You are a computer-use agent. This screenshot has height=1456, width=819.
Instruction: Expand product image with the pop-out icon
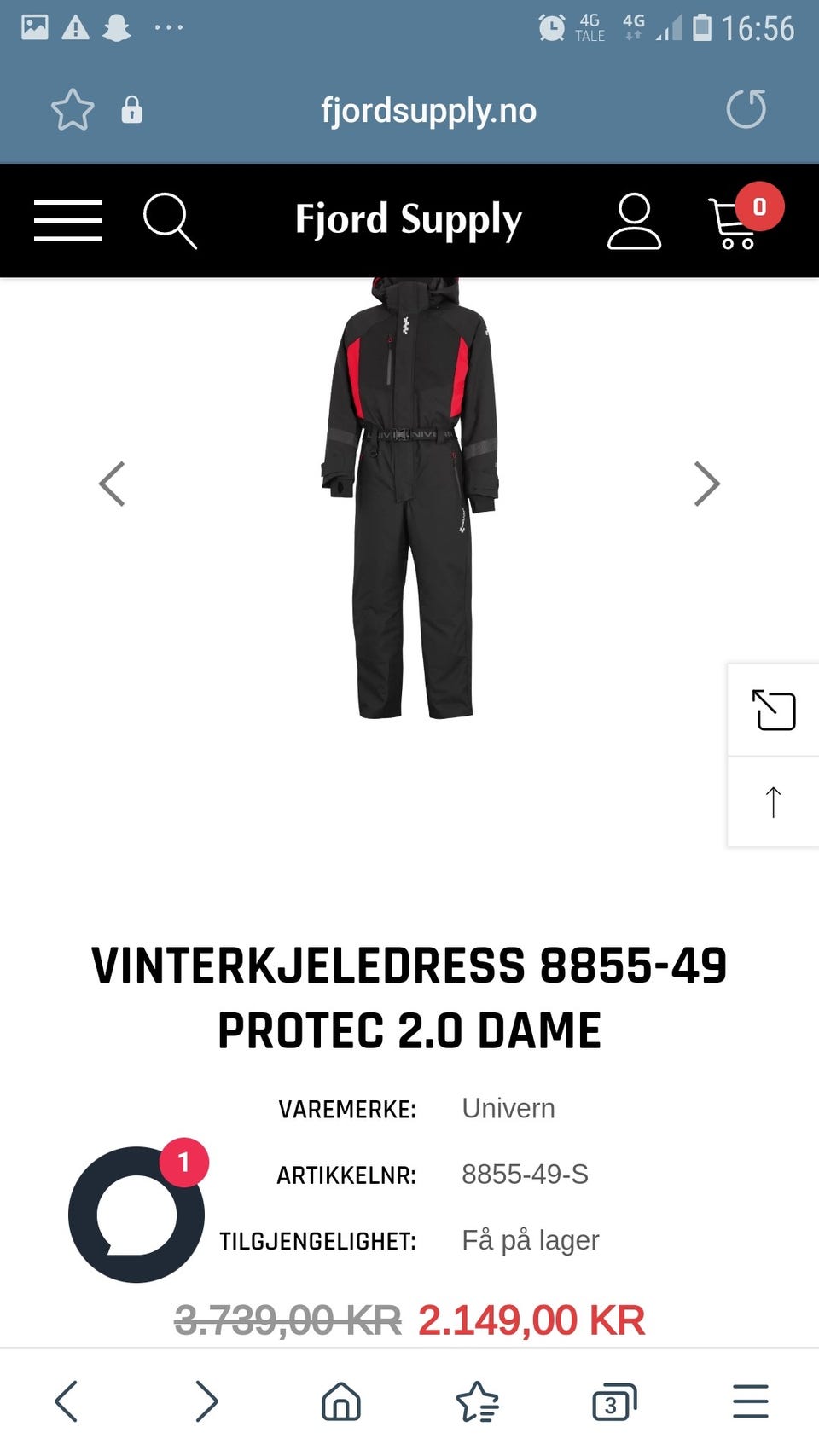[772, 711]
